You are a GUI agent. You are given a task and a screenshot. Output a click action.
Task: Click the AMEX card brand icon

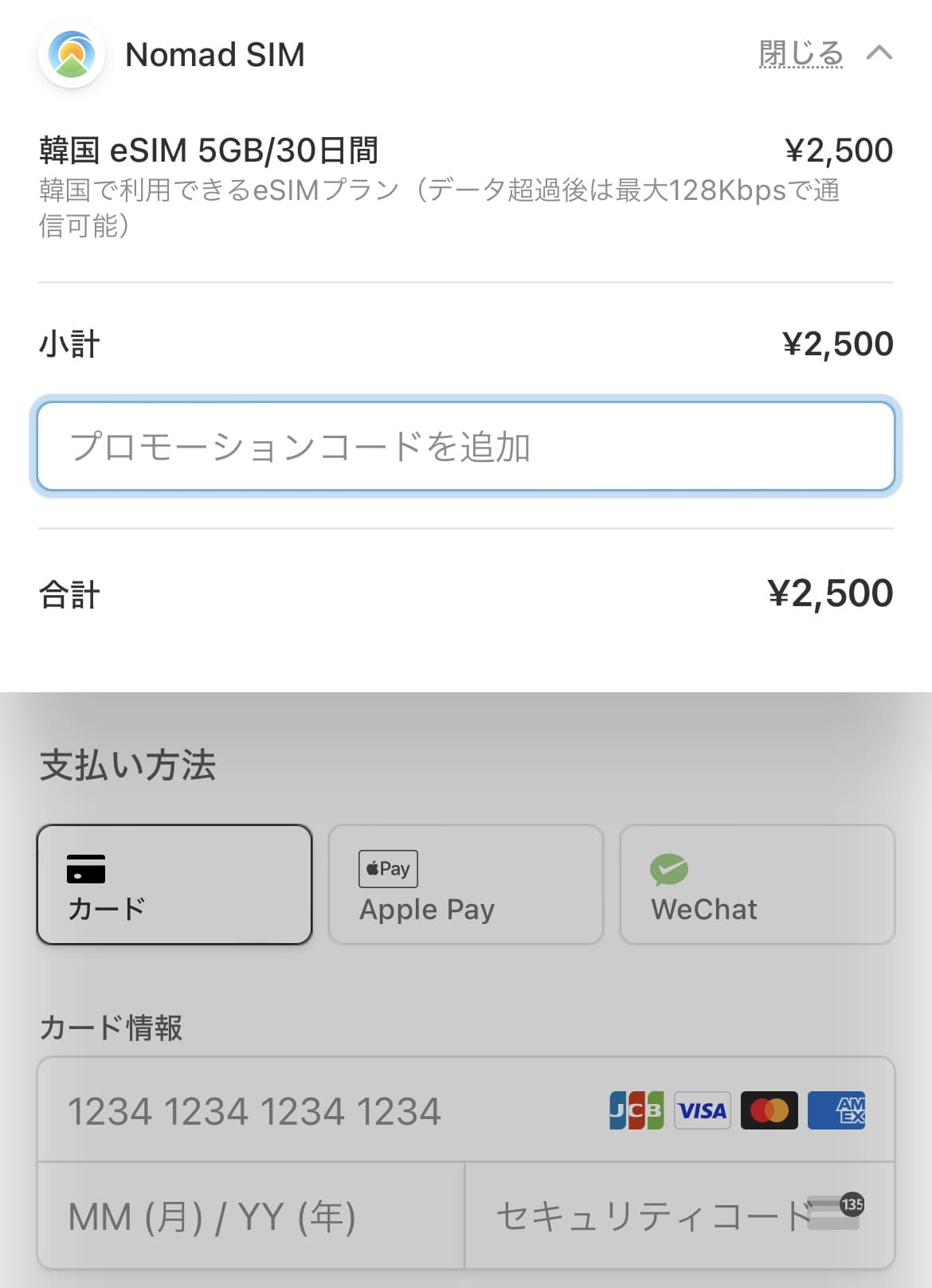835,1110
